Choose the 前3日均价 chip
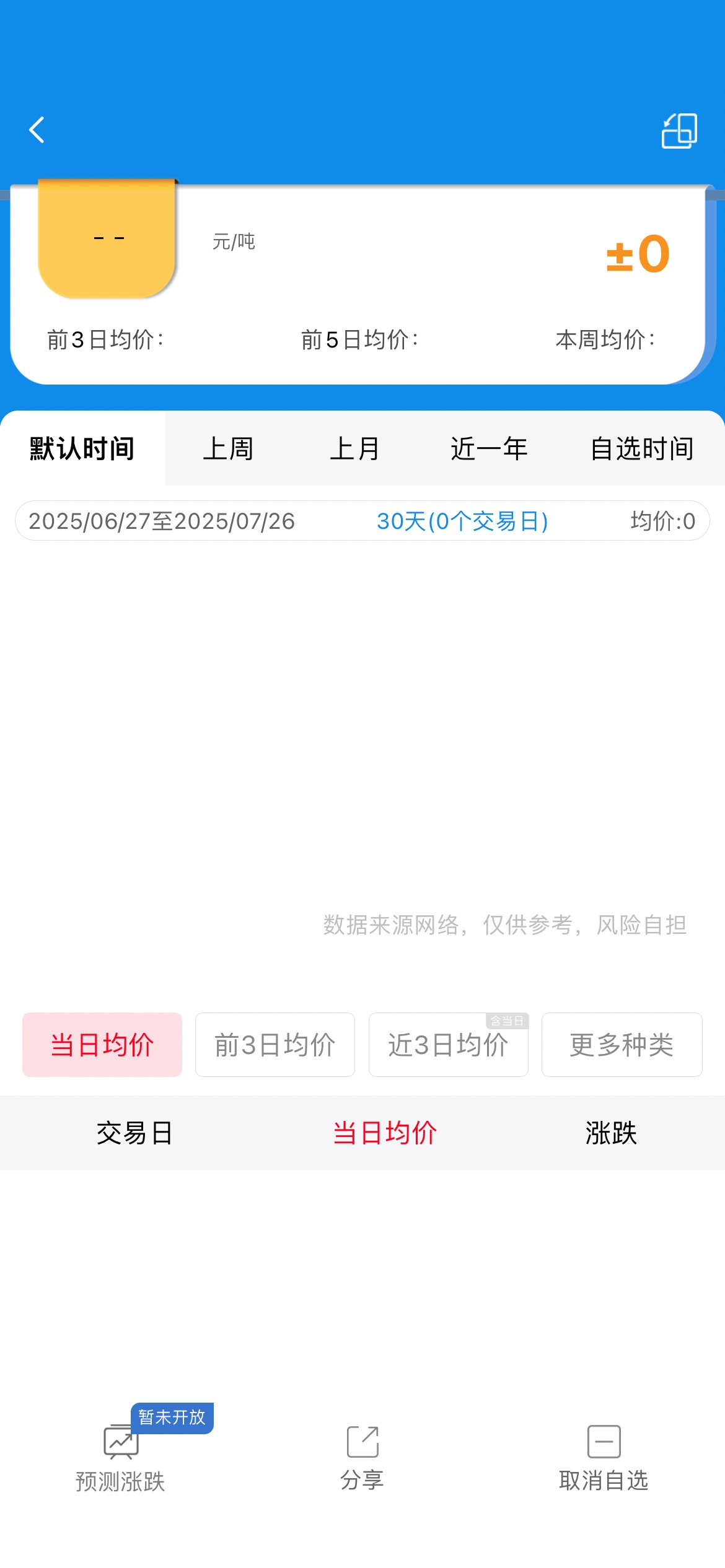The height and width of the screenshot is (1568, 725). pos(275,1045)
